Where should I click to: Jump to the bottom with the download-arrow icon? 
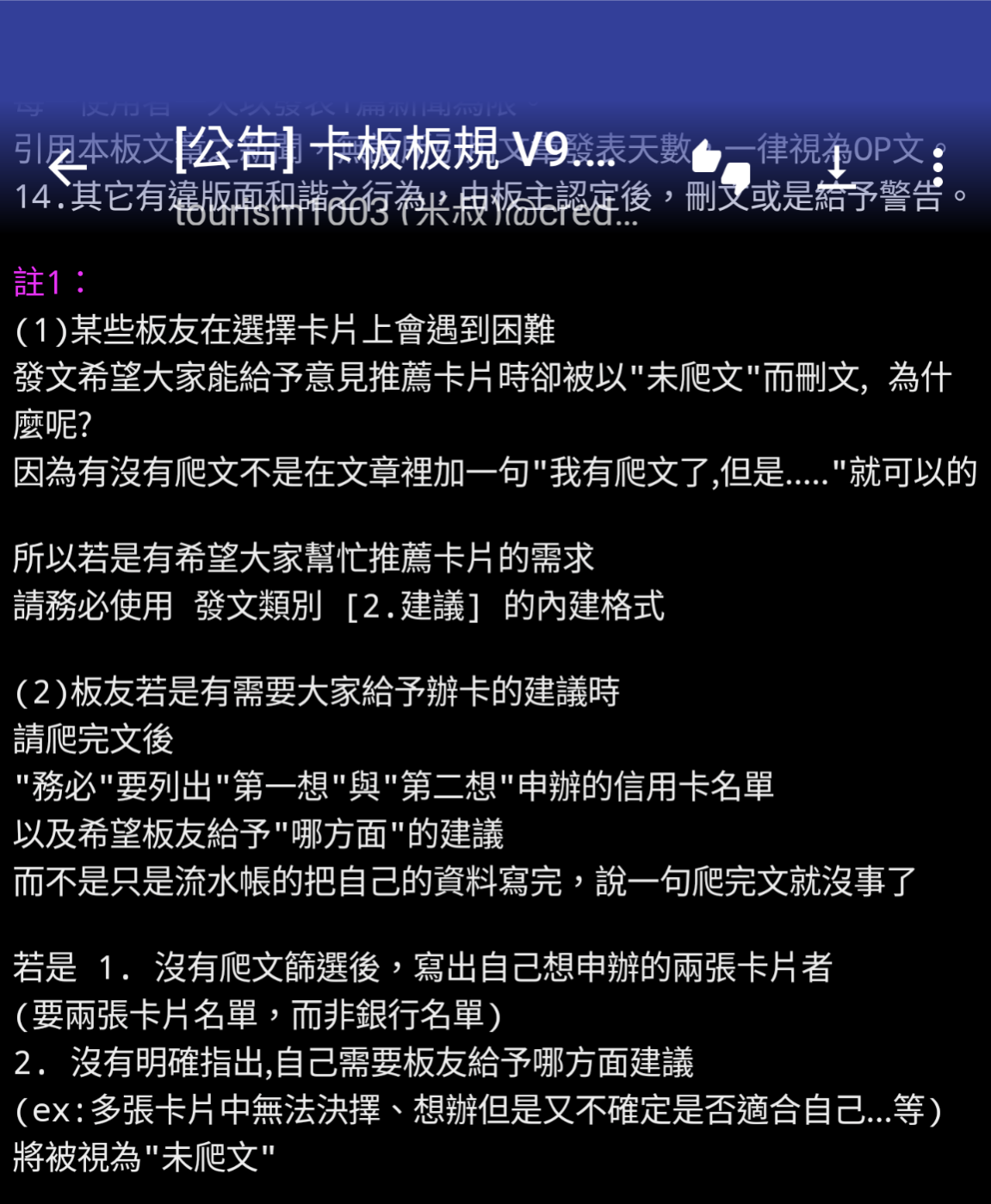tap(835, 167)
